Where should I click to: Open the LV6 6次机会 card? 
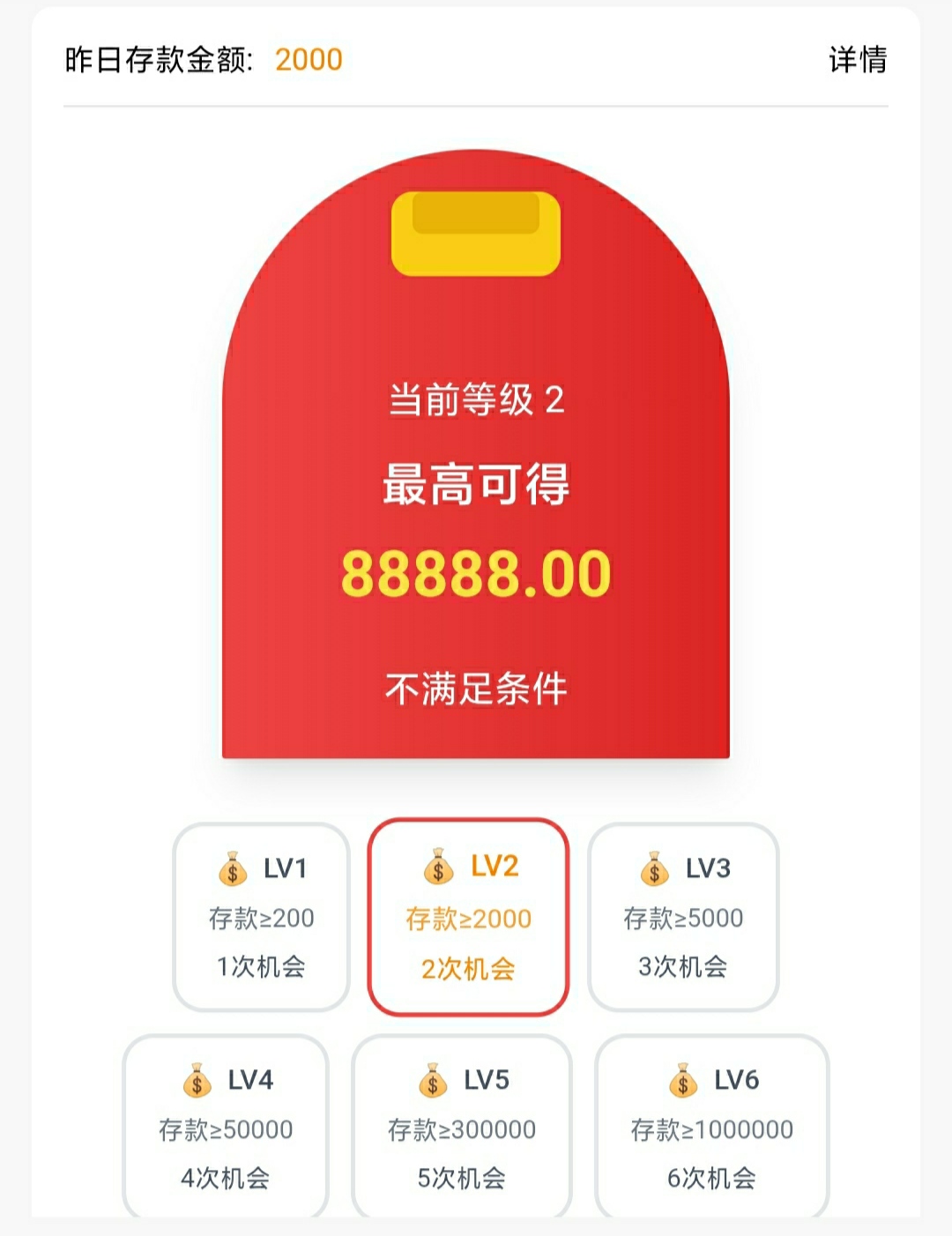click(x=712, y=1127)
